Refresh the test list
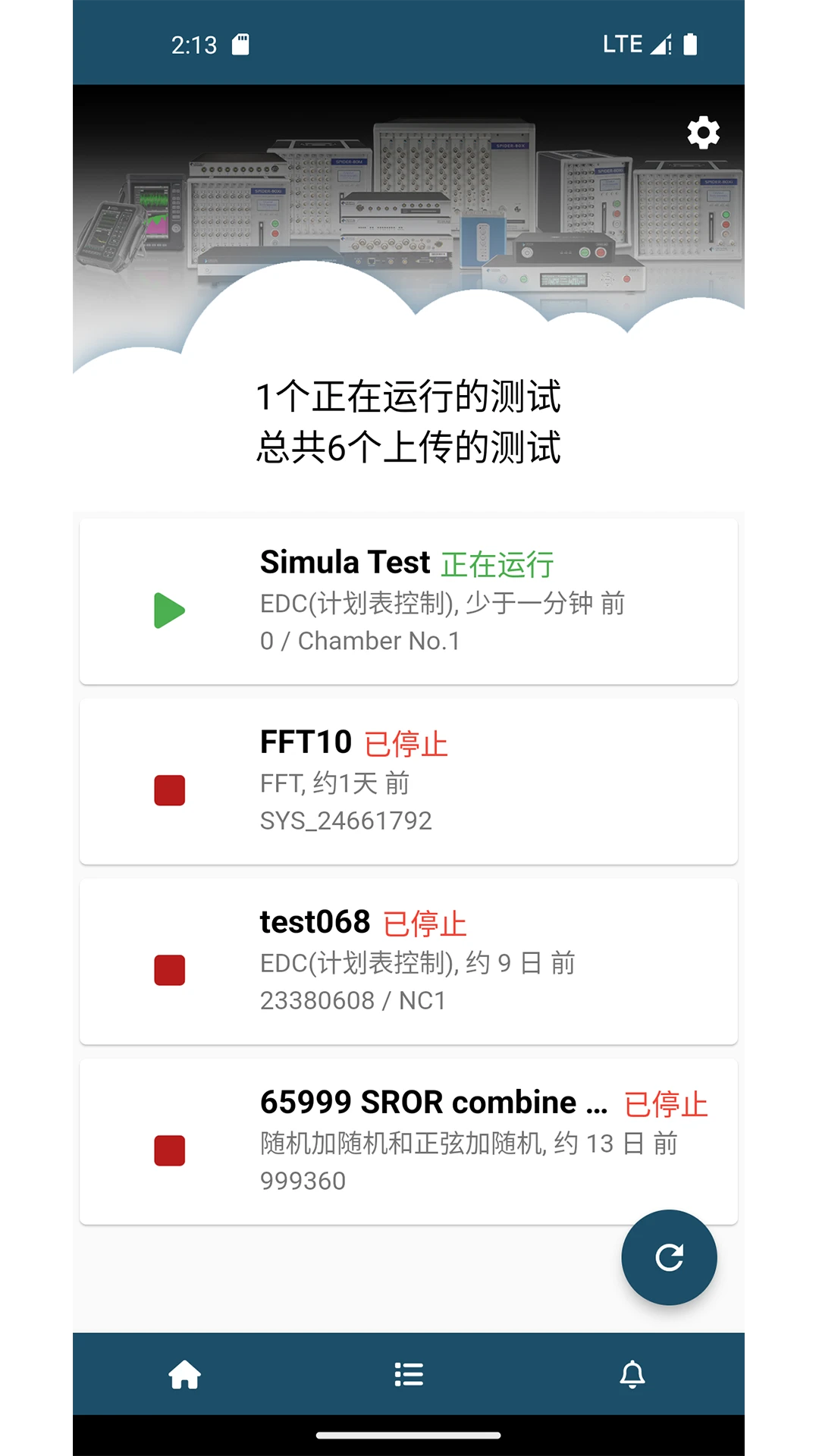This screenshot has width=819, height=1456. [669, 1257]
